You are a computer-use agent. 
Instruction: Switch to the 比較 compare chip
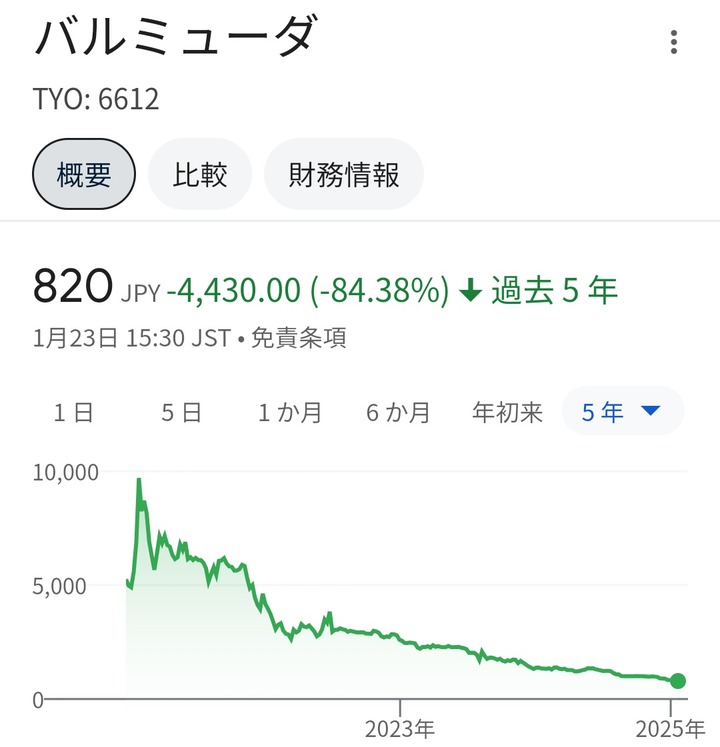point(200,175)
